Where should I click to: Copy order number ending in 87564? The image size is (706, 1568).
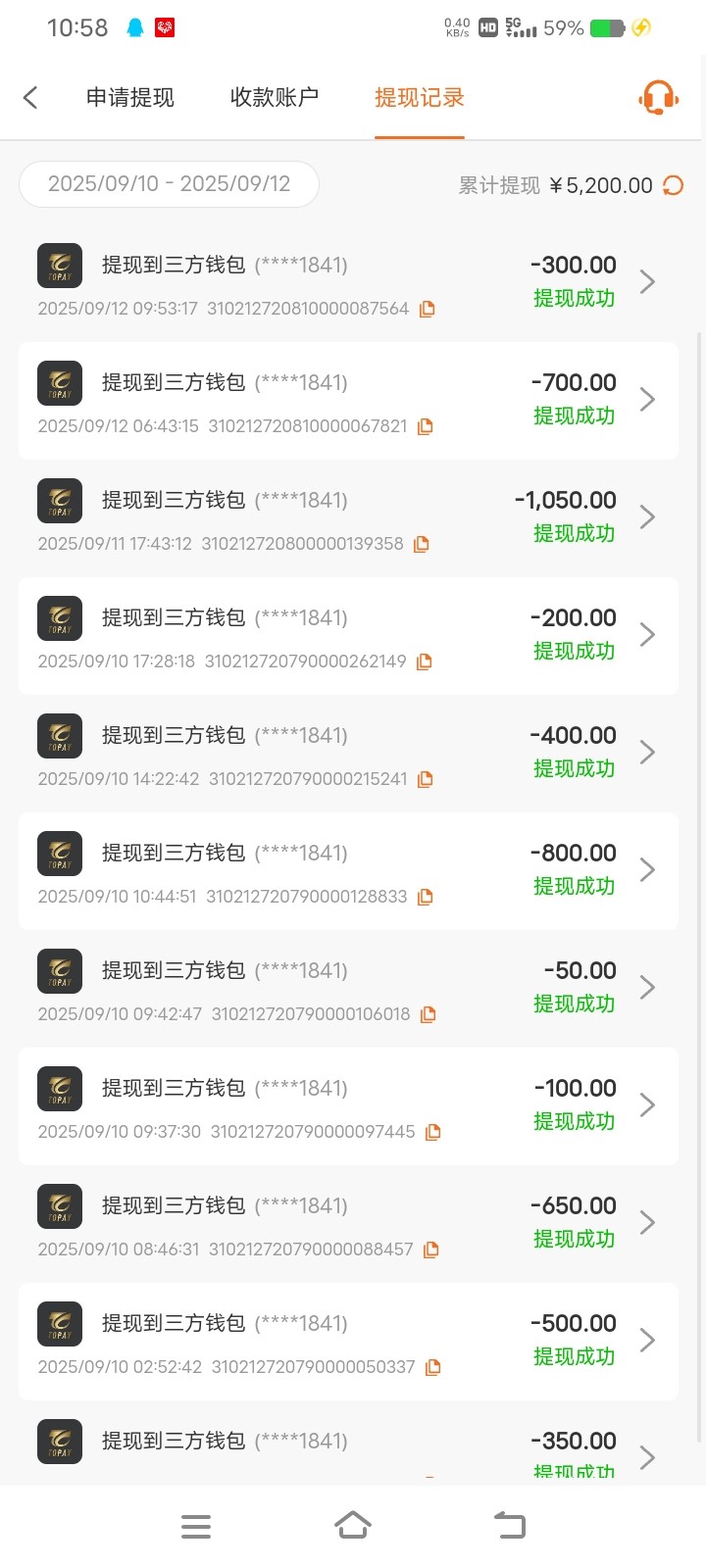[x=428, y=309]
